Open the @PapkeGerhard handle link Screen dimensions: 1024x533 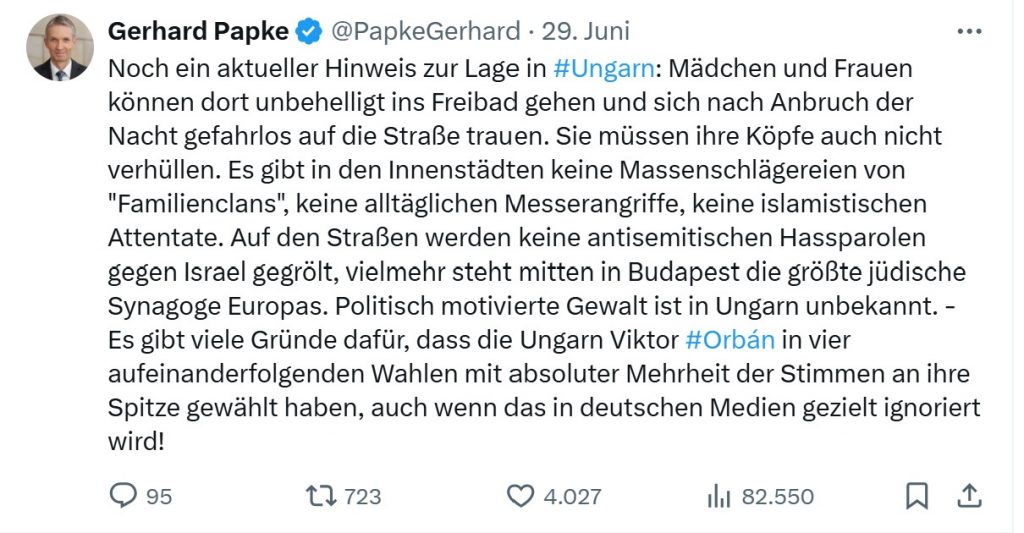(424, 32)
